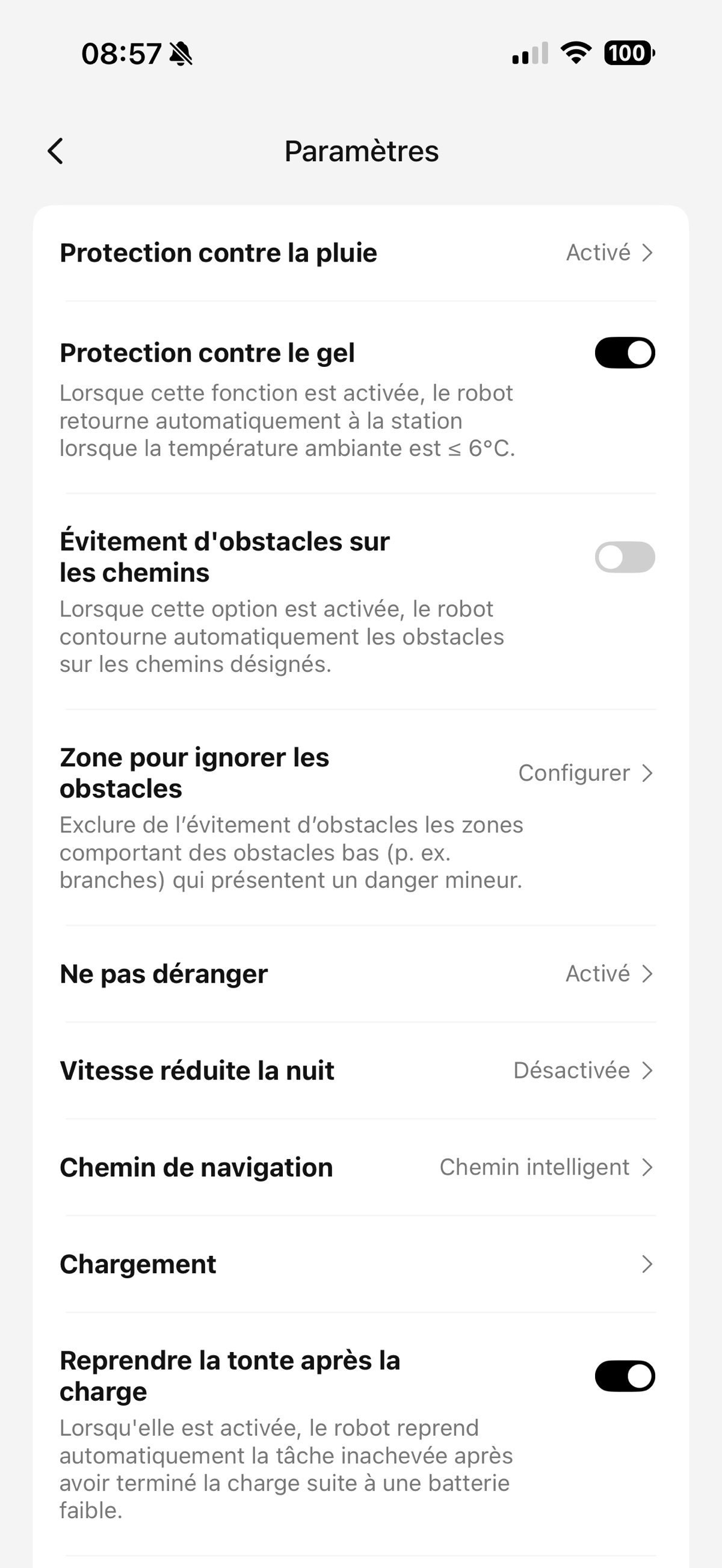Turn off Reprendre la tonte après la charge

624,1376
